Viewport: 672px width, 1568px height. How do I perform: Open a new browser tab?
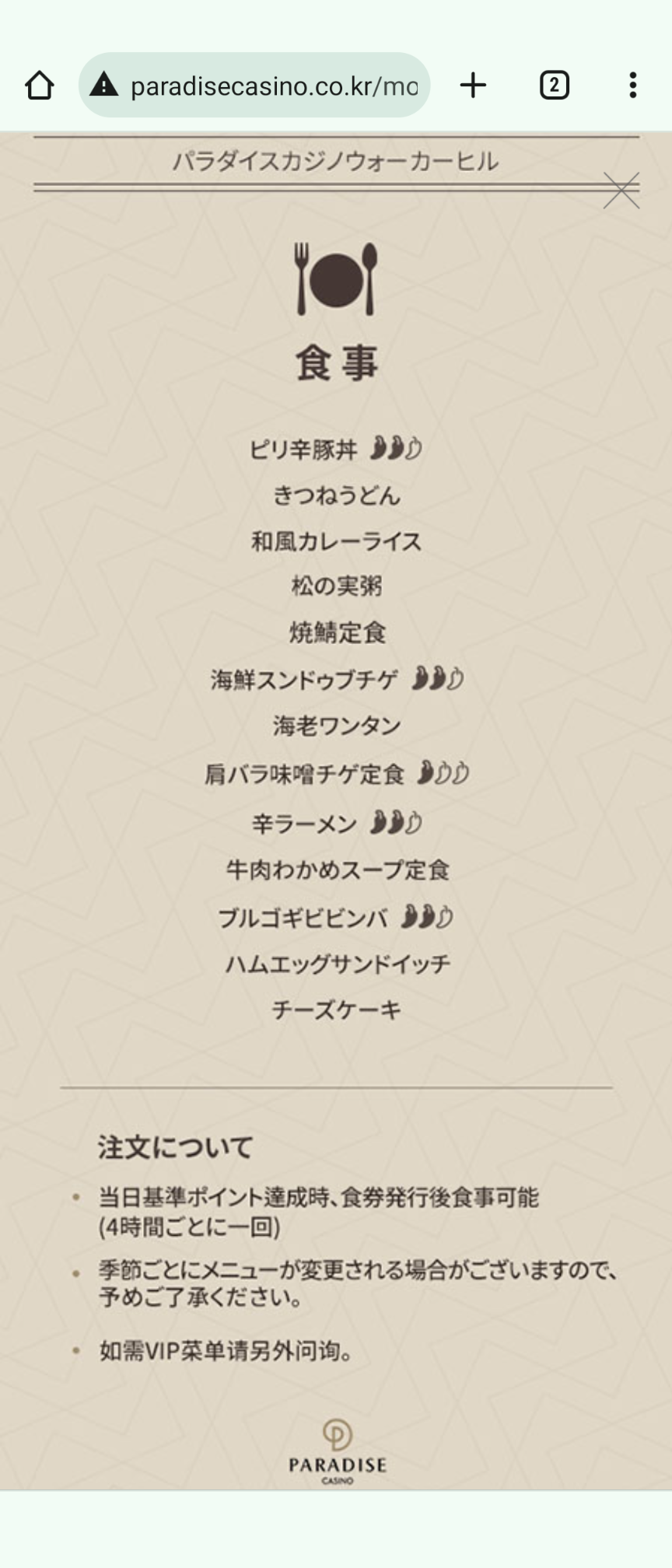point(473,86)
